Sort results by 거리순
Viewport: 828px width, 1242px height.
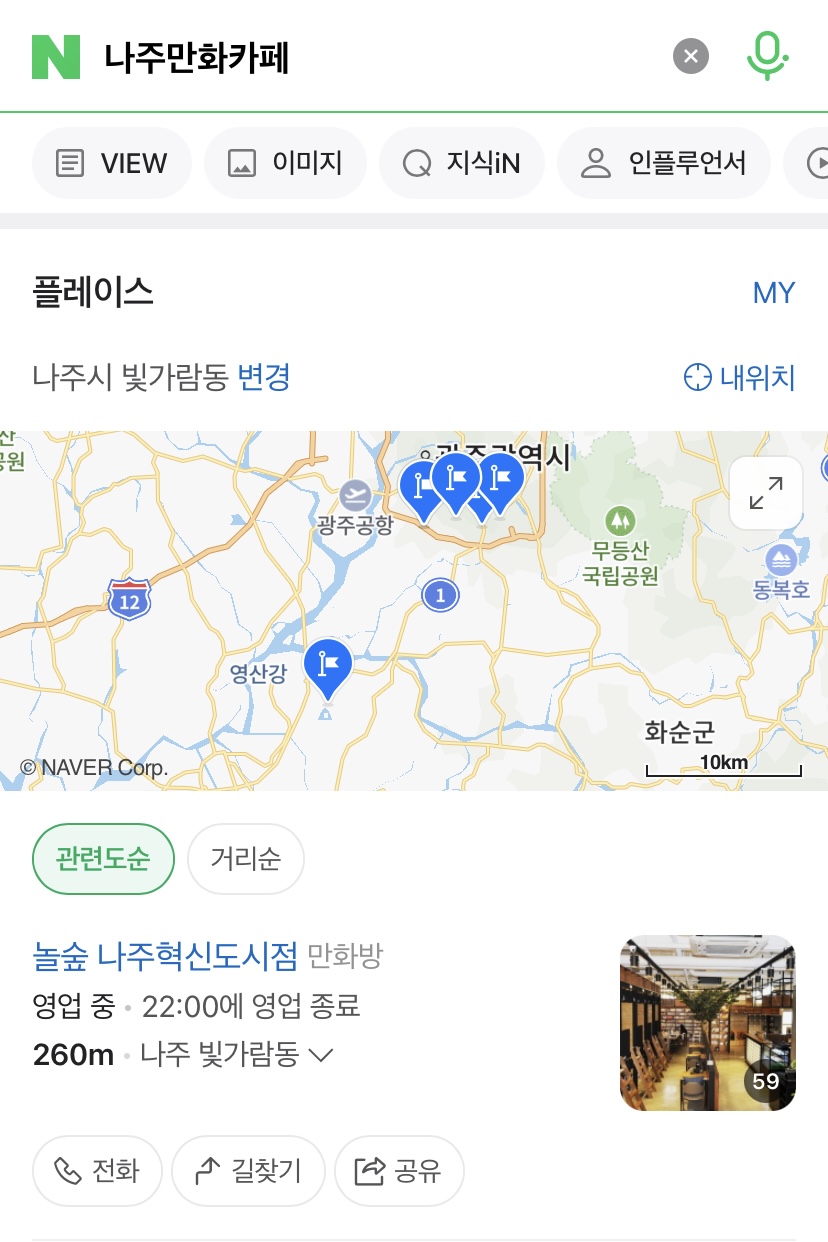246,859
